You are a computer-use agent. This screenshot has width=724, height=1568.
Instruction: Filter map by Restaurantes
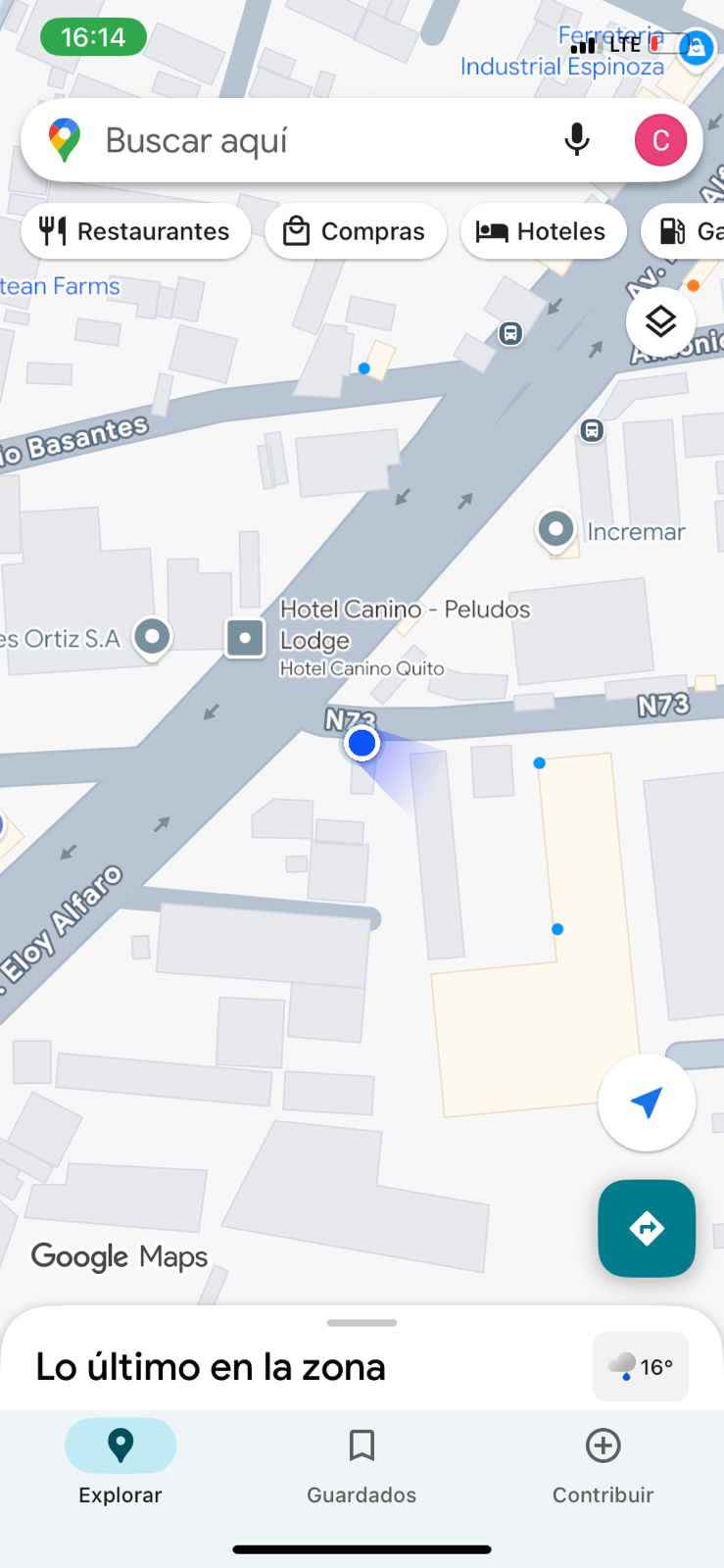point(135,231)
